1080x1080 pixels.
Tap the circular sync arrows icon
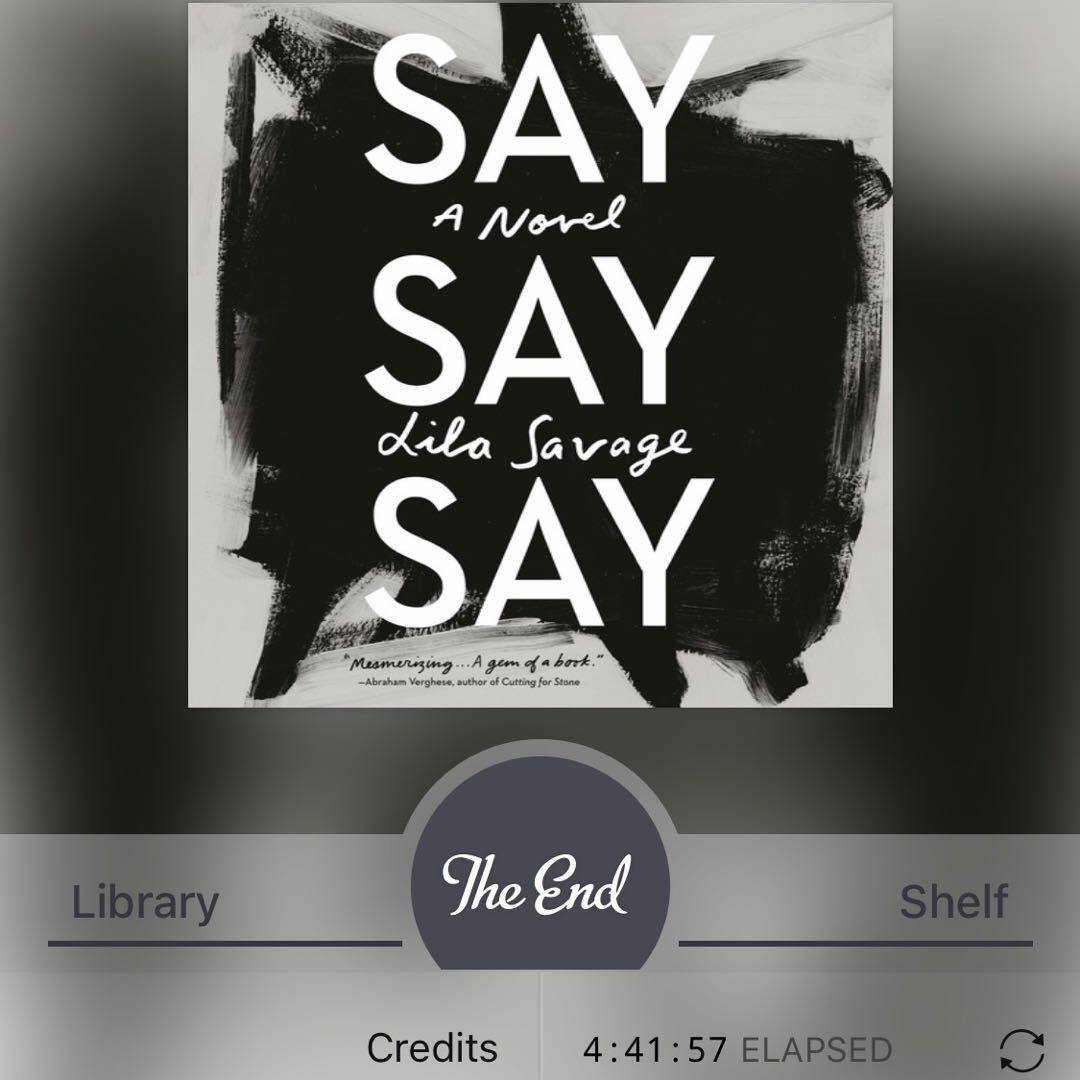pyautogui.click(x=1022, y=1050)
